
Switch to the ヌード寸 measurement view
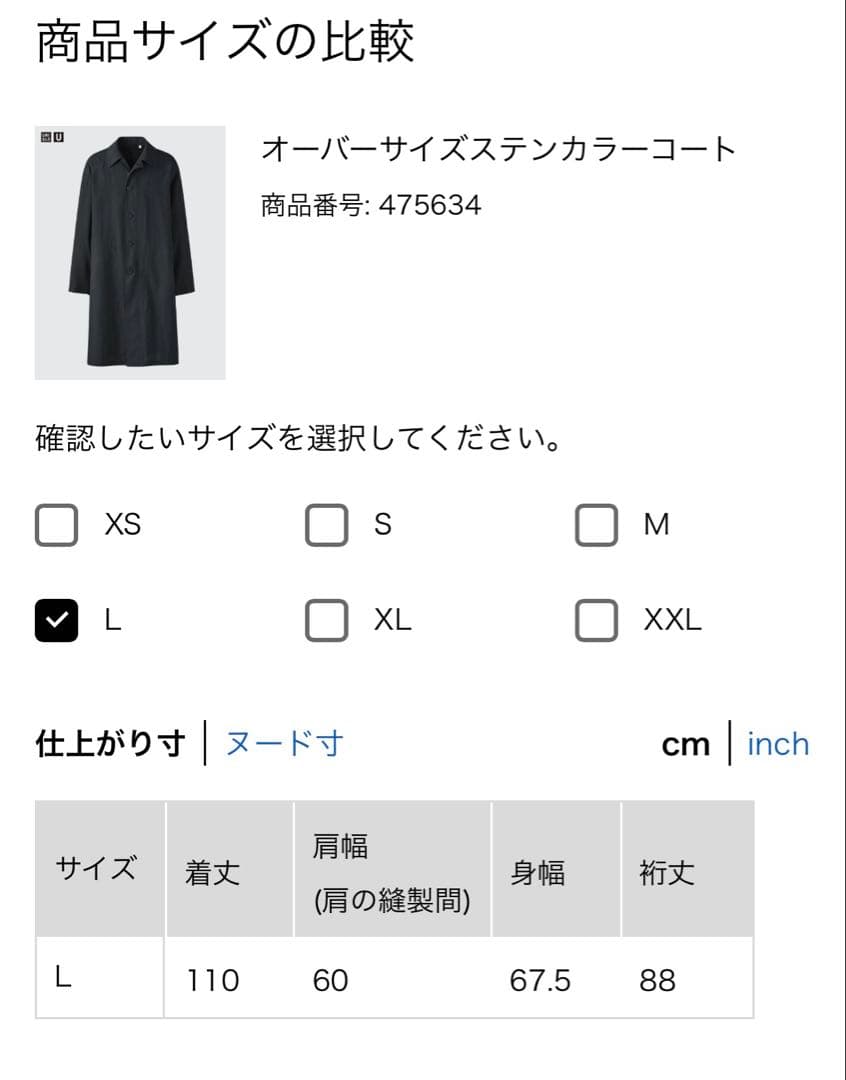[x=287, y=743]
